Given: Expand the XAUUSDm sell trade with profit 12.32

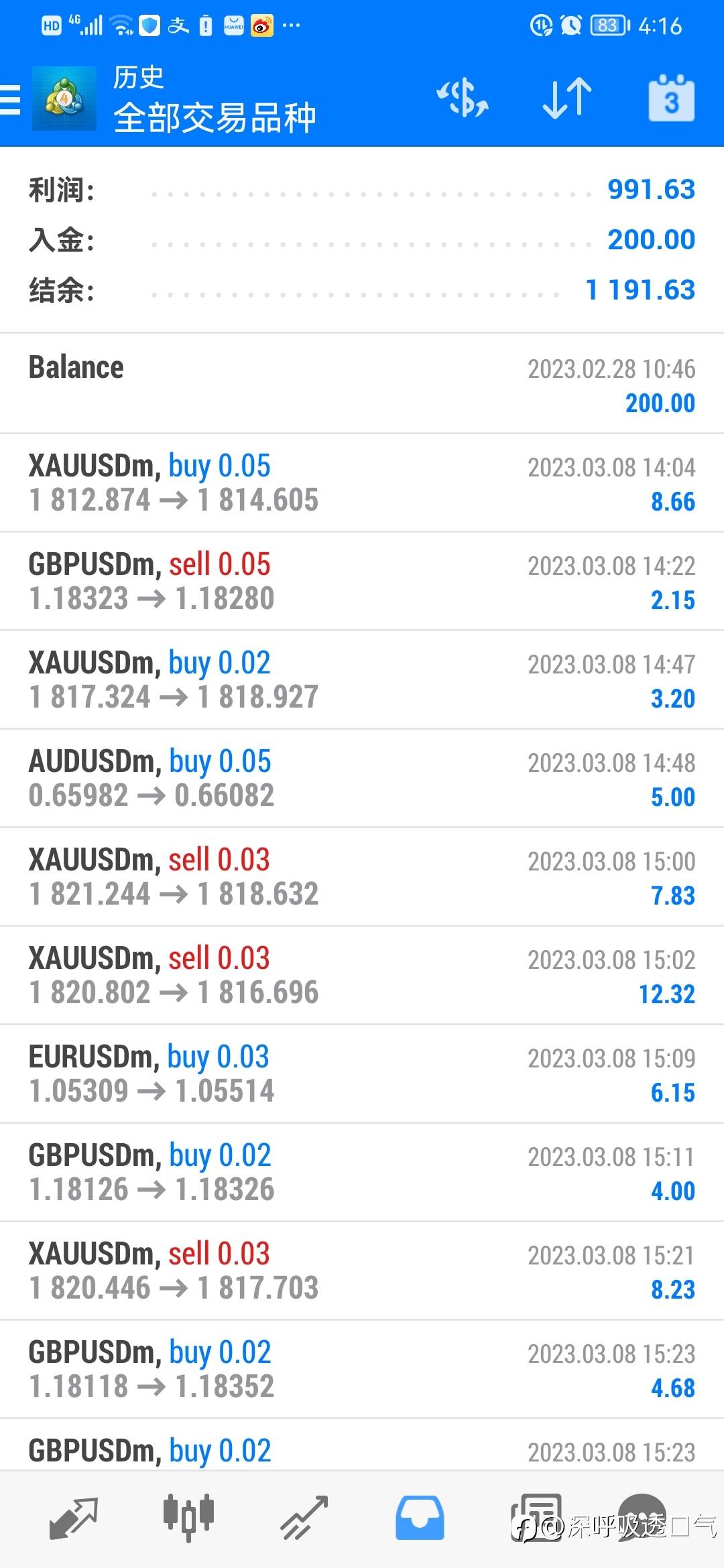Looking at the screenshot, I should pos(362,976).
